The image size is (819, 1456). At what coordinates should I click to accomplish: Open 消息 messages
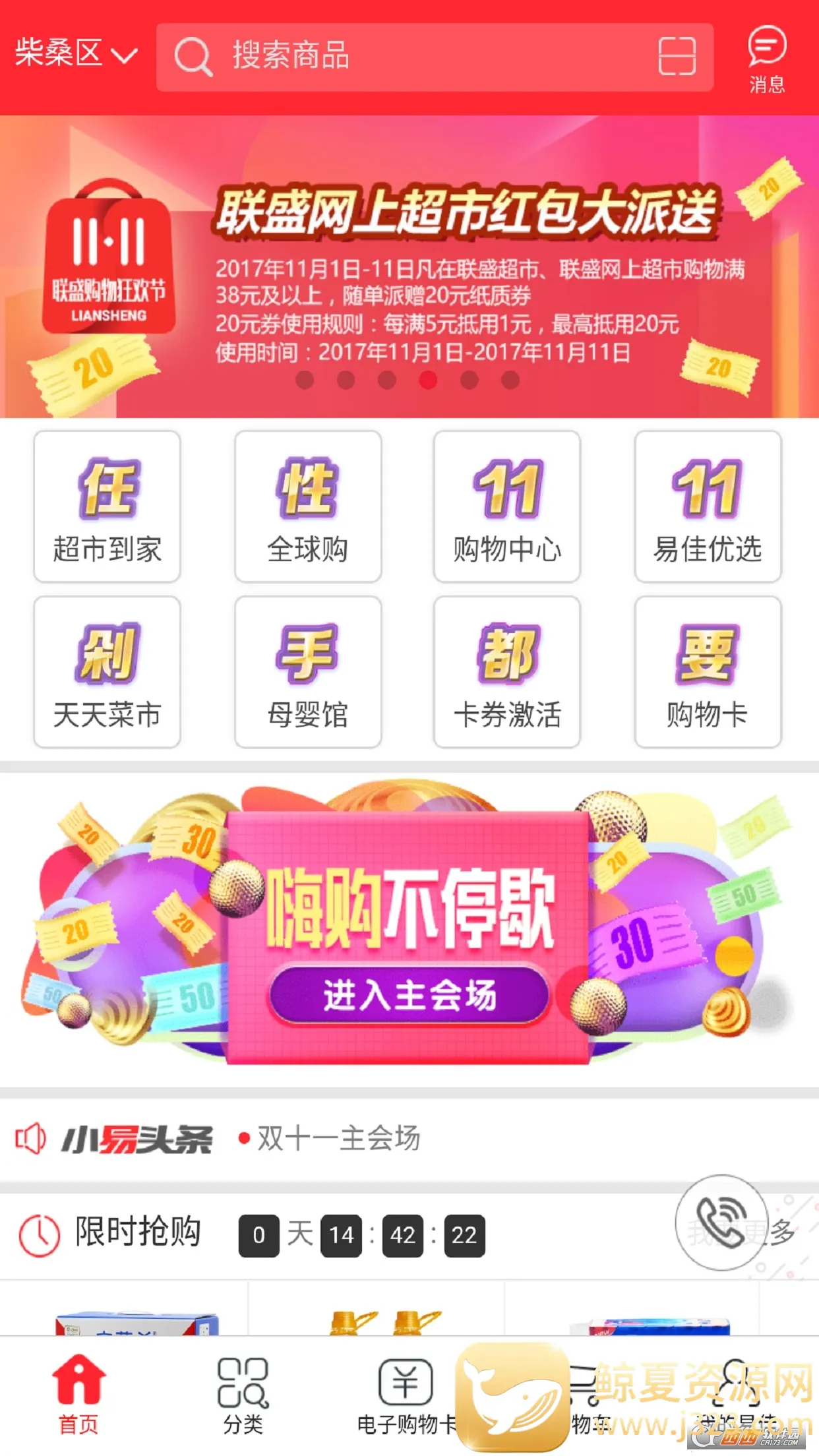(766, 59)
